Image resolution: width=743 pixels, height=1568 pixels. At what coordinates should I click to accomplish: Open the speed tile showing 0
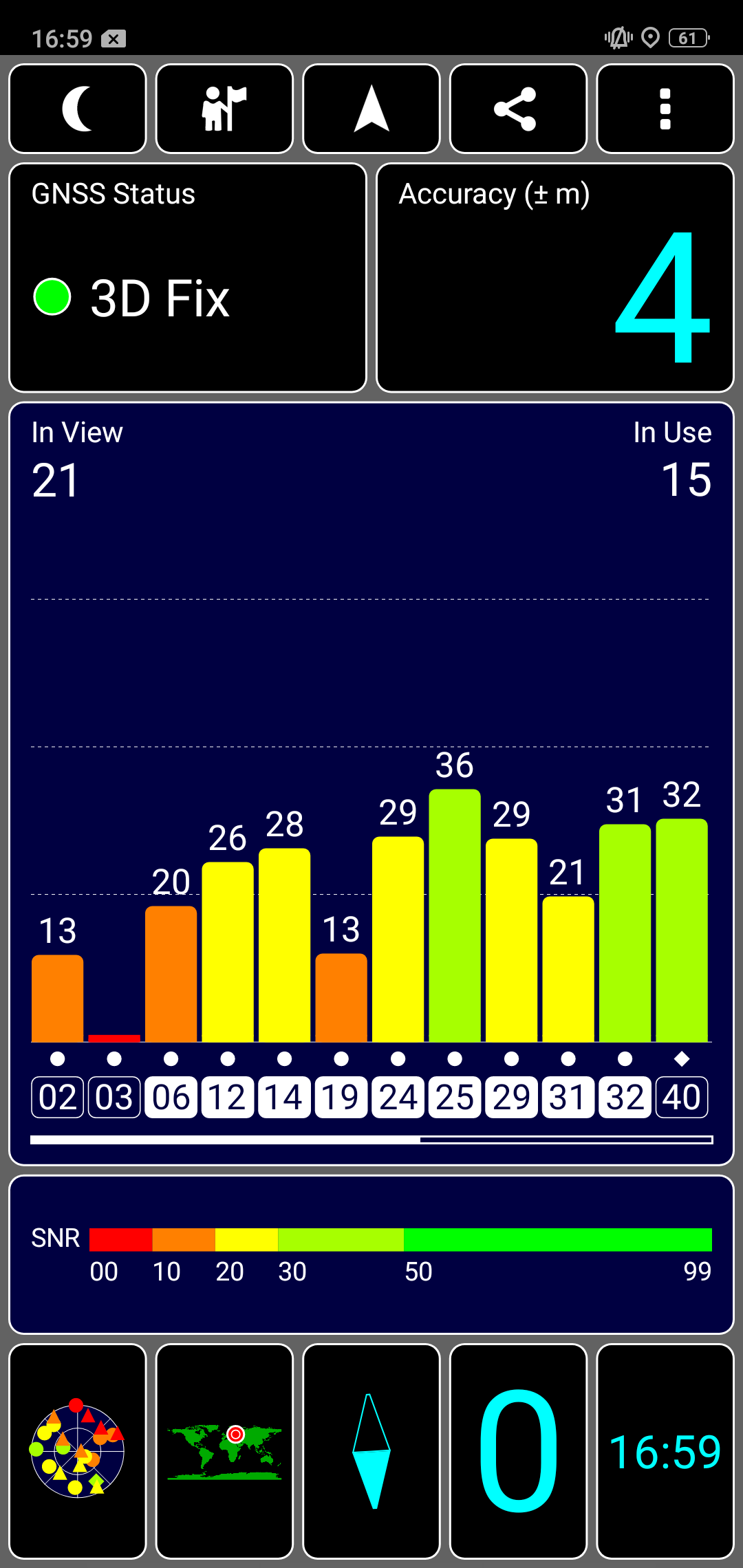pyautogui.click(x=518, y=1451)
